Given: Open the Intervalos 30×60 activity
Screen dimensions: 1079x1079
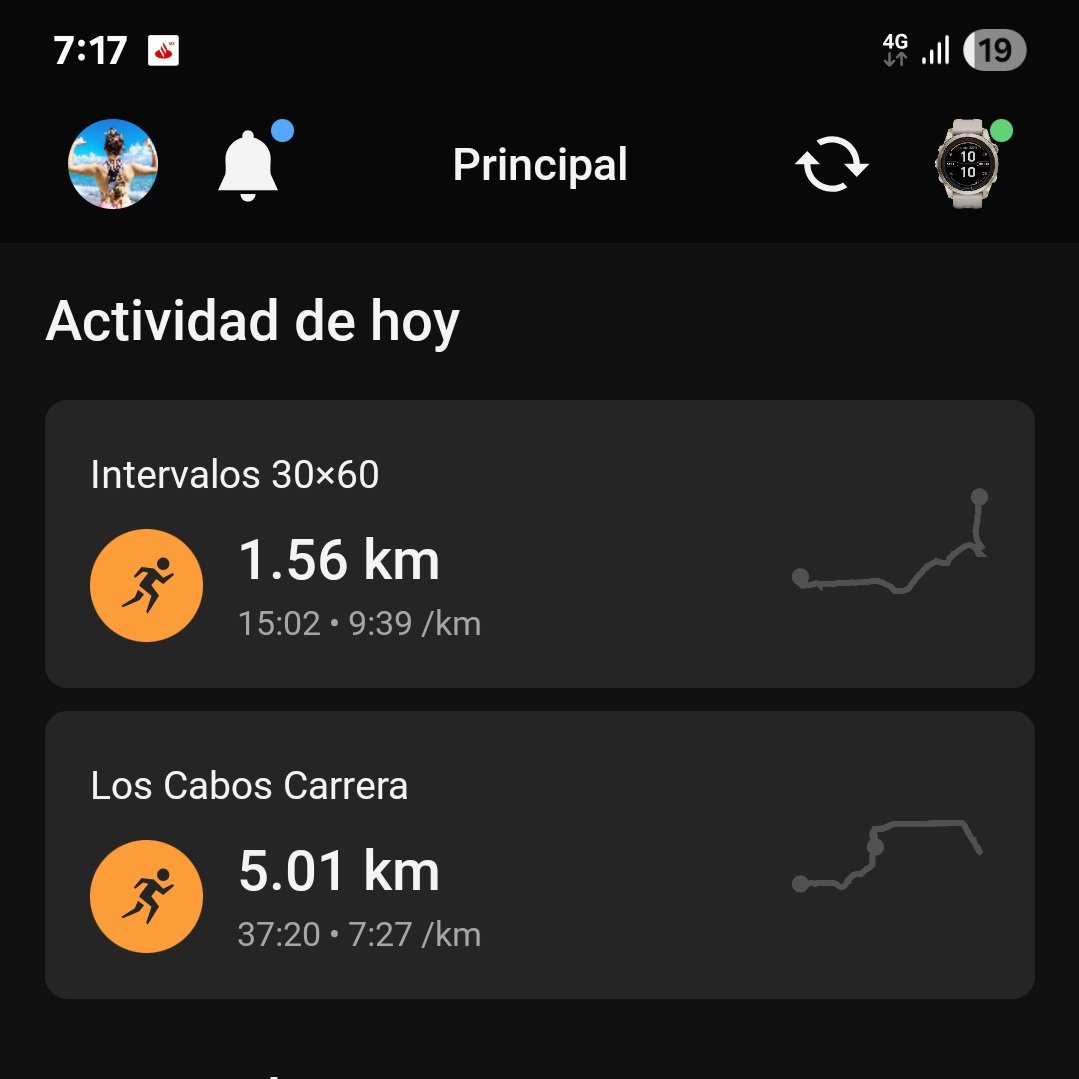Looking at the screenshot, I should click(x=539, y=544).
